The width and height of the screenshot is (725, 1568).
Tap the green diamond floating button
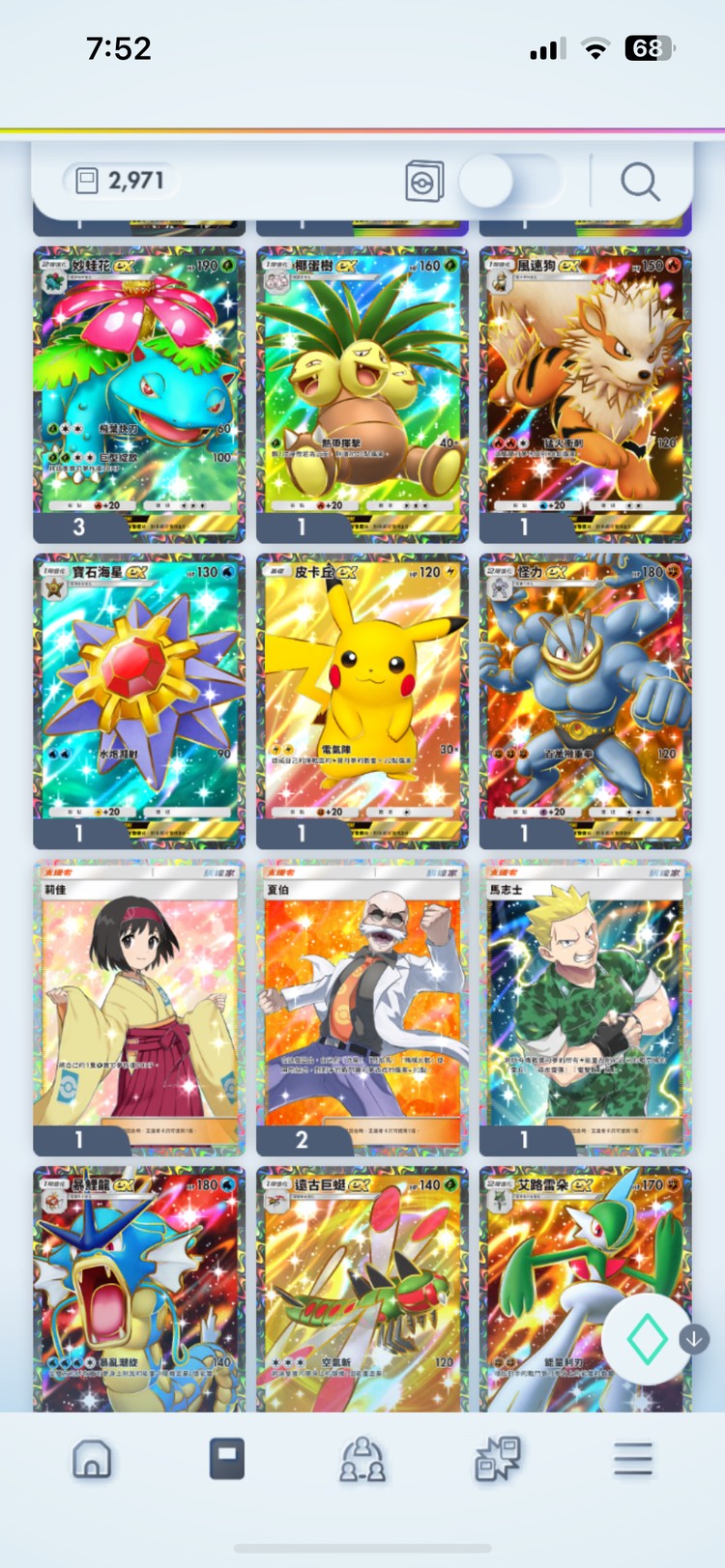coord(647,1340)
